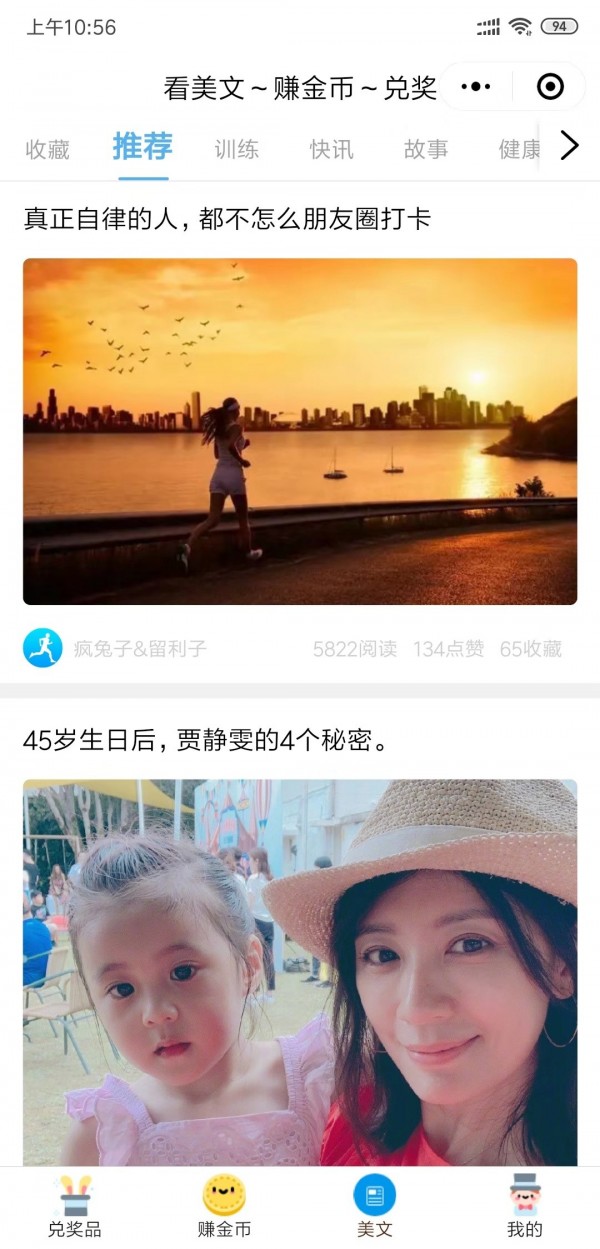Expand more categories with the arrow
This screenshot has width=600, height=1249.
[570, 147]
